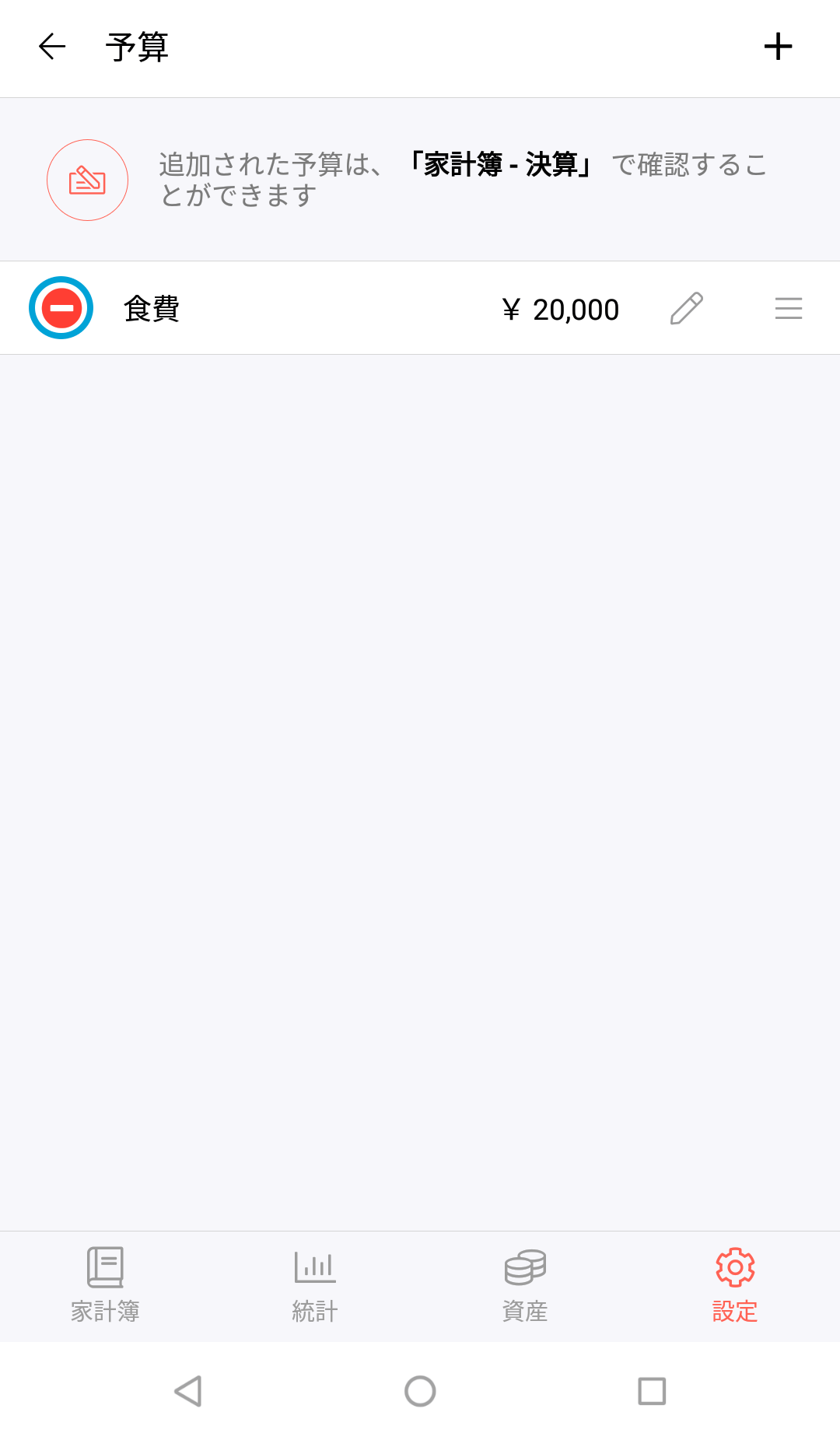Tap the back arrow to leave 予算
Image resolution: width=840 pixels, height=1440 pixels.
coord(50,47)
